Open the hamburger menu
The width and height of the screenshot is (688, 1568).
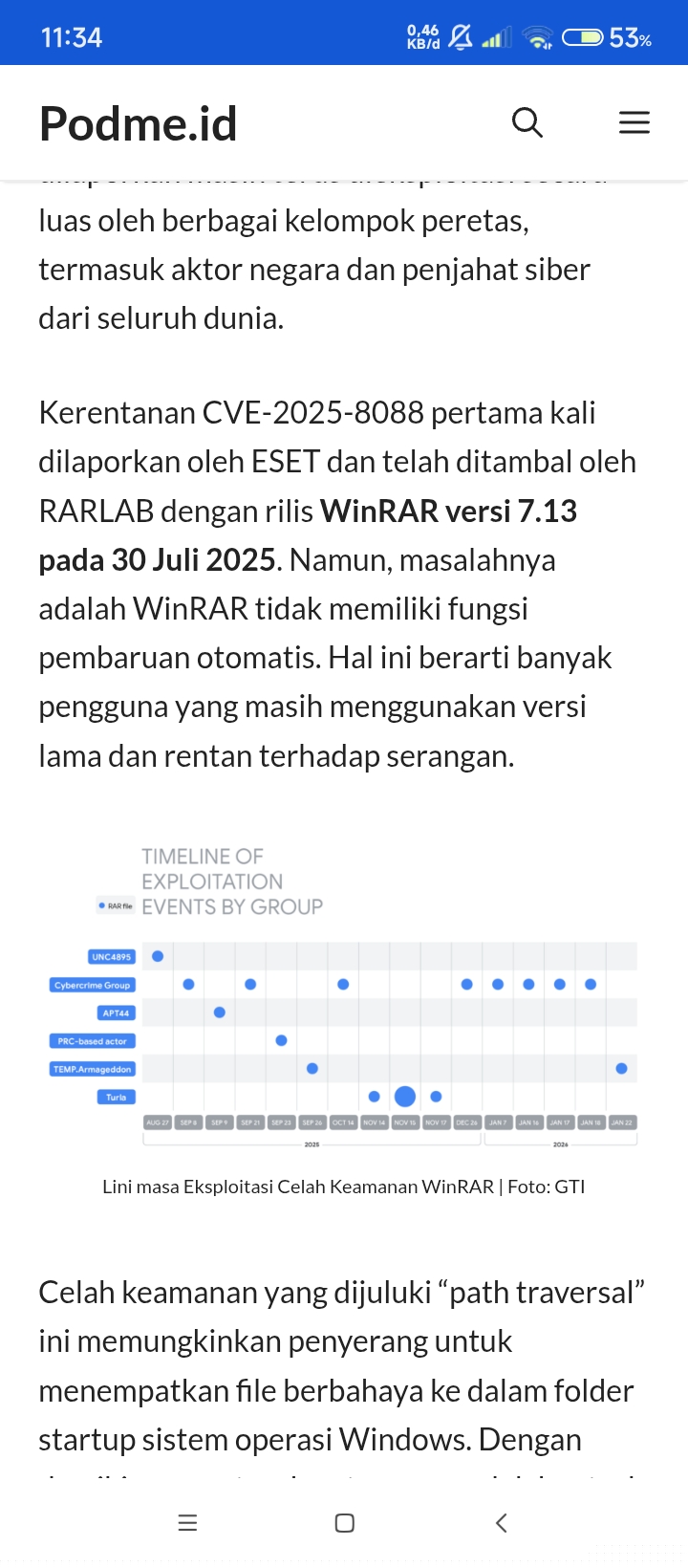click(634, 122)
